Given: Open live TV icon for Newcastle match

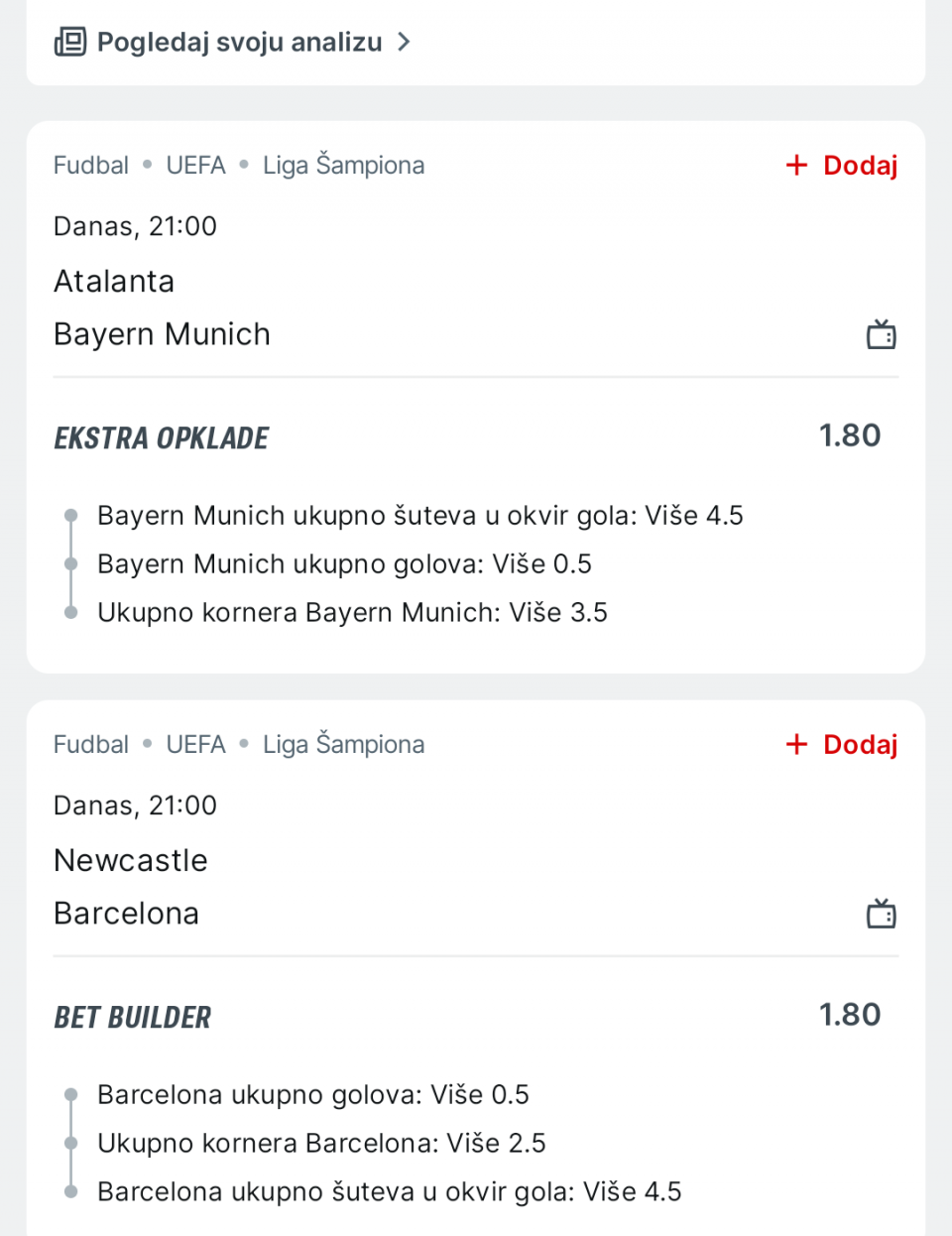Looking at the screenshot, I should point(881,914).
